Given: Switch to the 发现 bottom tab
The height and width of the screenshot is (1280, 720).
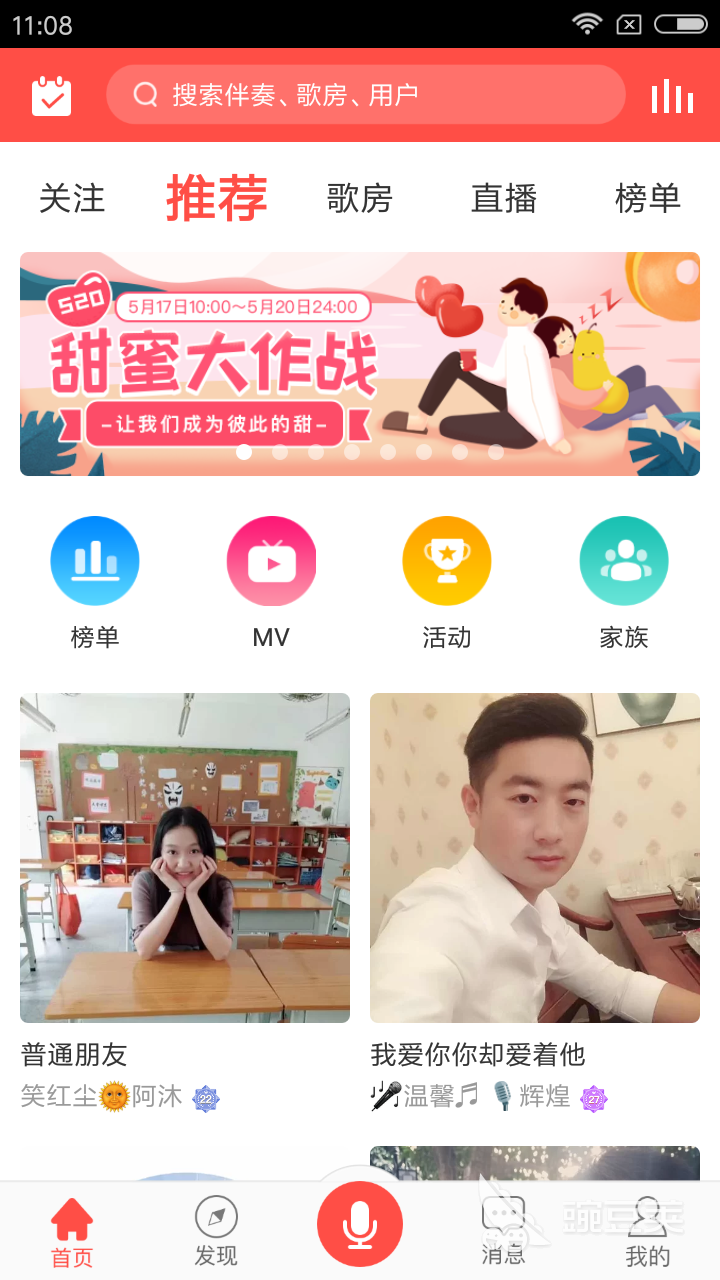Looking at the screenshot, I should pyautogui.click(x=216, y=1232).
